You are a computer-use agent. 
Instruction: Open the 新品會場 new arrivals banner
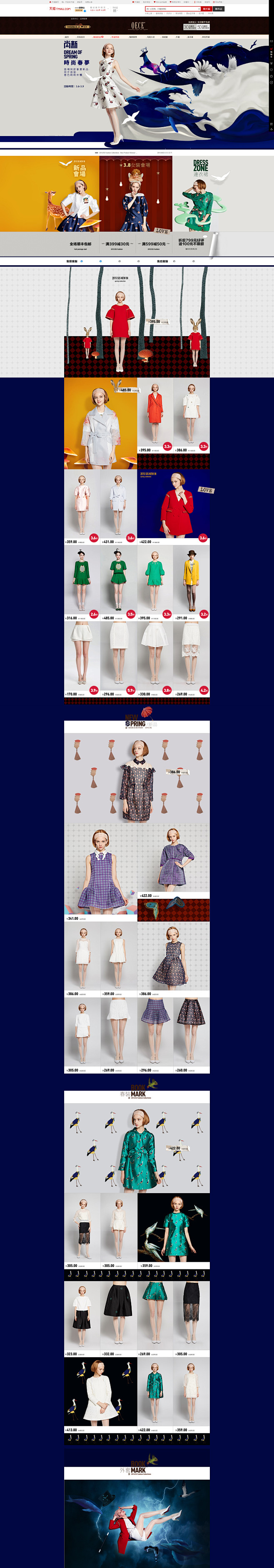pyautogui.click(x=49, y=194)
